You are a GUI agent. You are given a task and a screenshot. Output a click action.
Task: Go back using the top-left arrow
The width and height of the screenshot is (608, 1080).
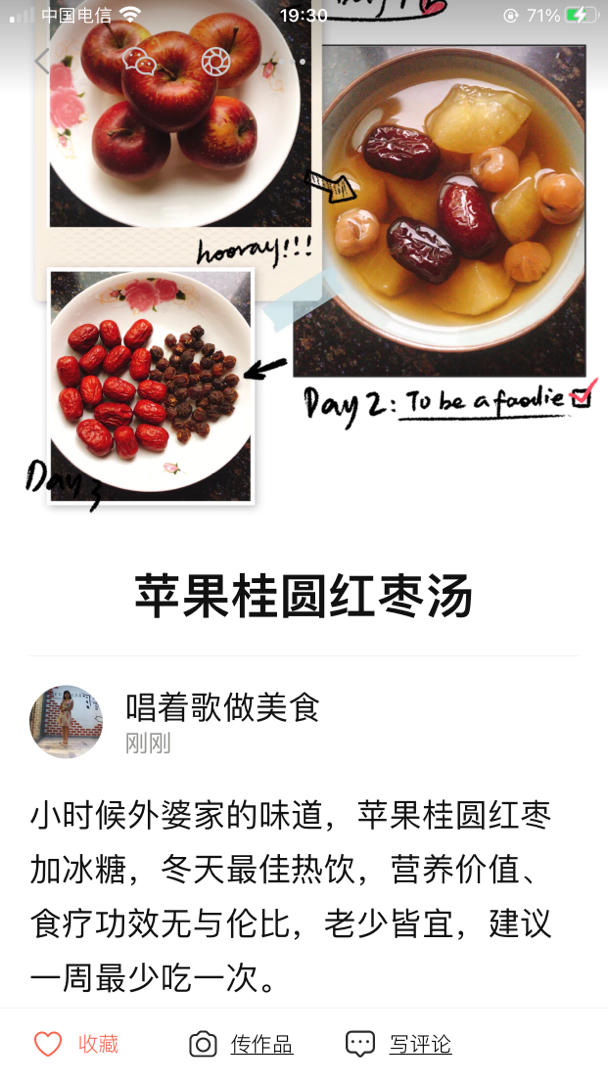coord(42,62)
